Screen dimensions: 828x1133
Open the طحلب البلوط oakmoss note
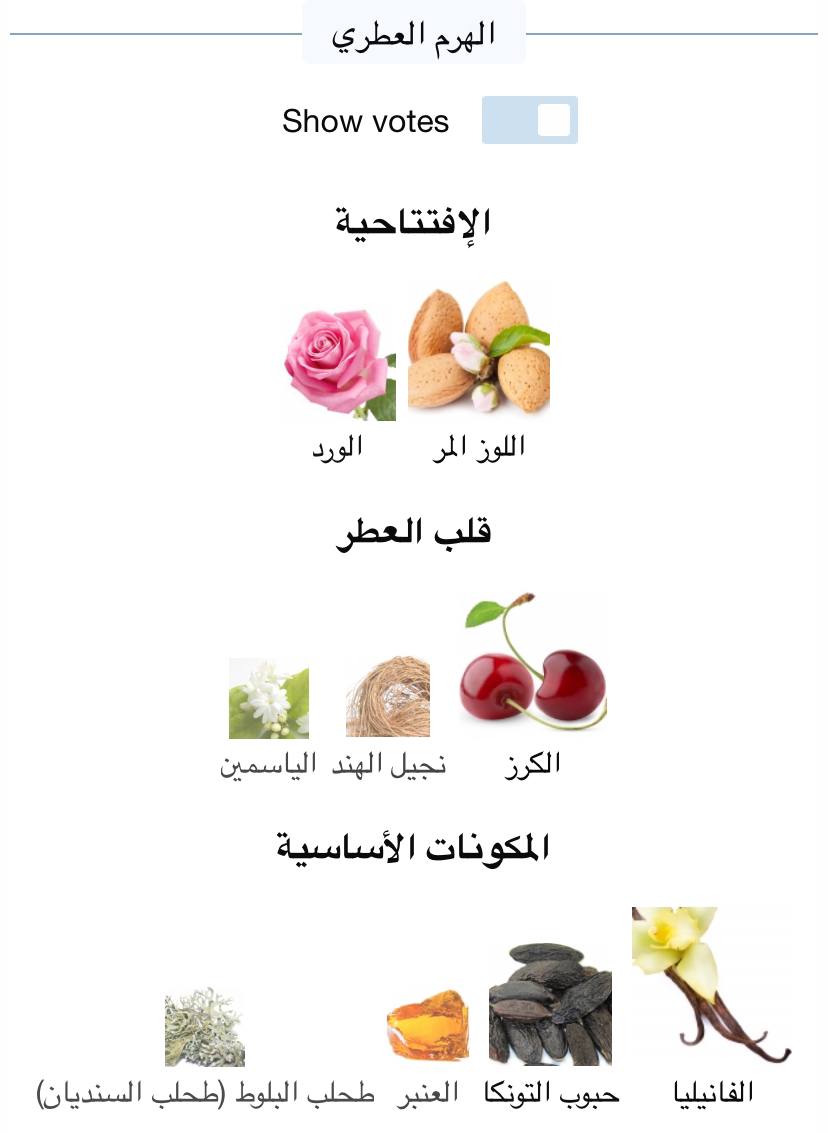tap(205, 1027)
